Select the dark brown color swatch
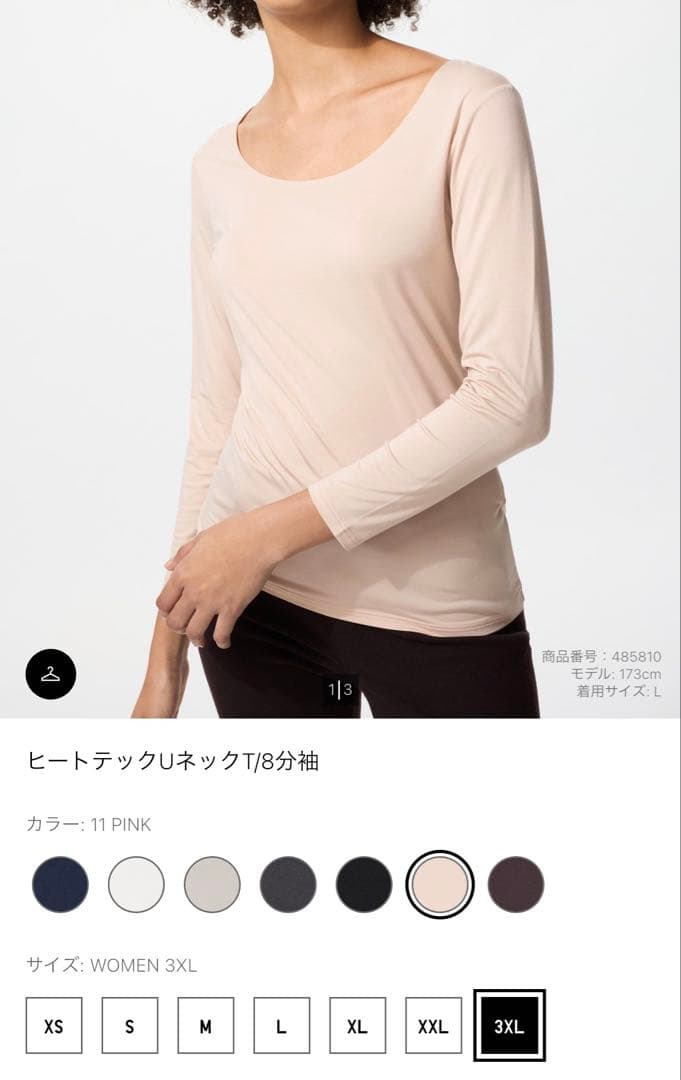681x1080 pixels. (x=516, y=885)
